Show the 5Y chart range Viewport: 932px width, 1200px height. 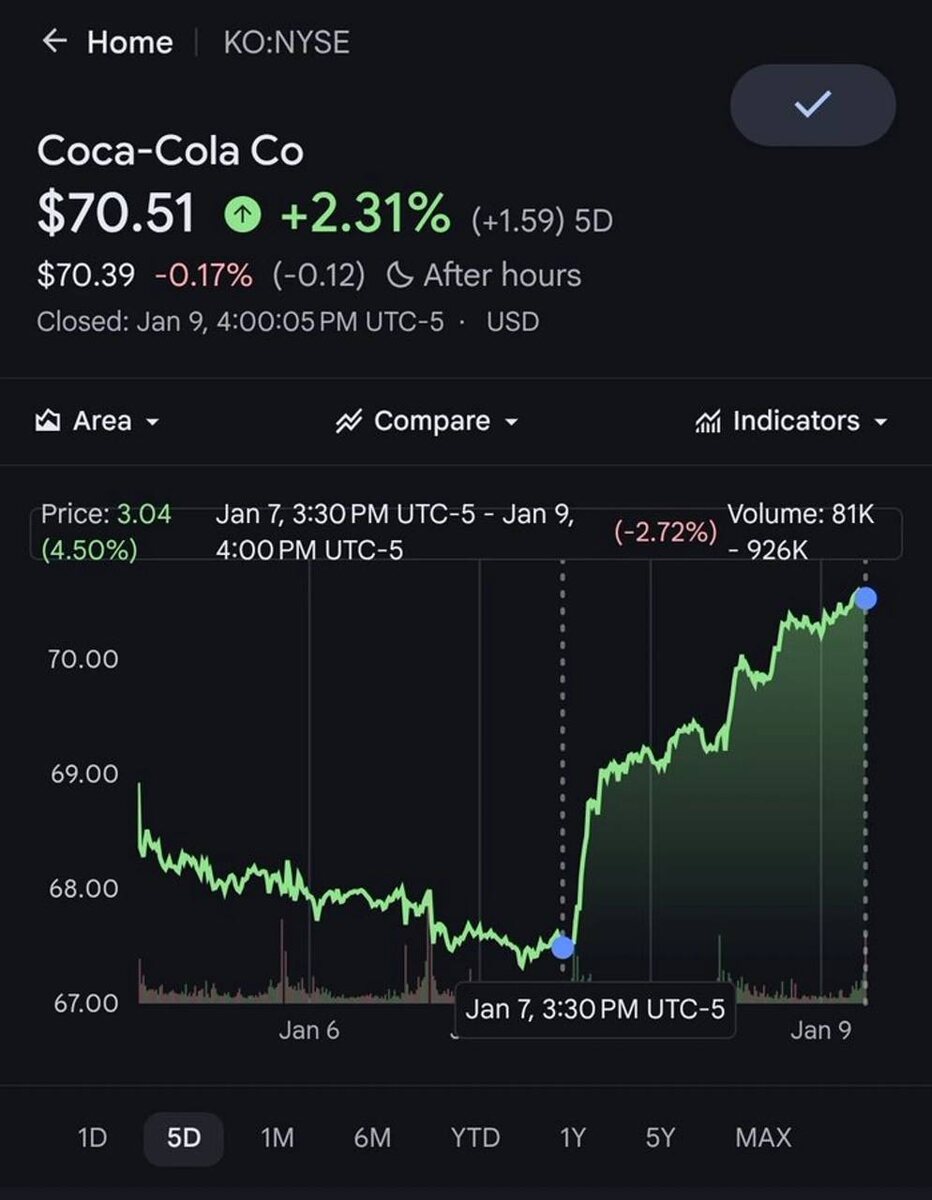coord(660,1137)
